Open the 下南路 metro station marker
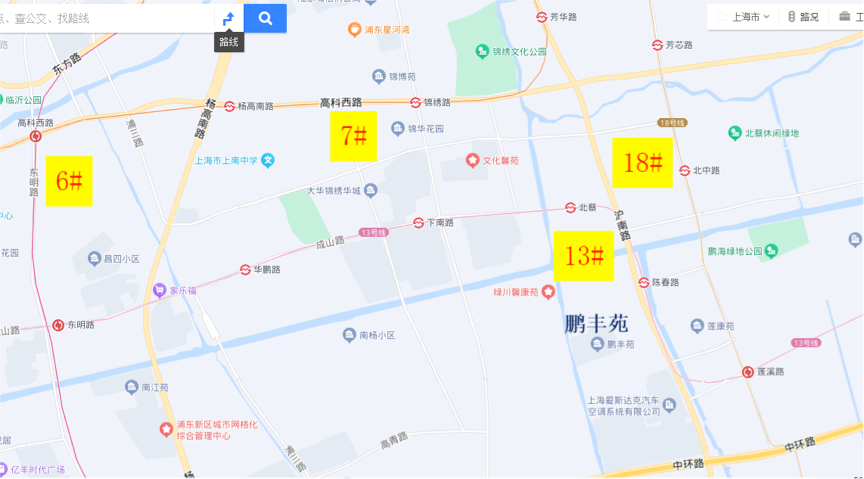The height and width of the screenshot is (479, 864). tap(418, 222)
